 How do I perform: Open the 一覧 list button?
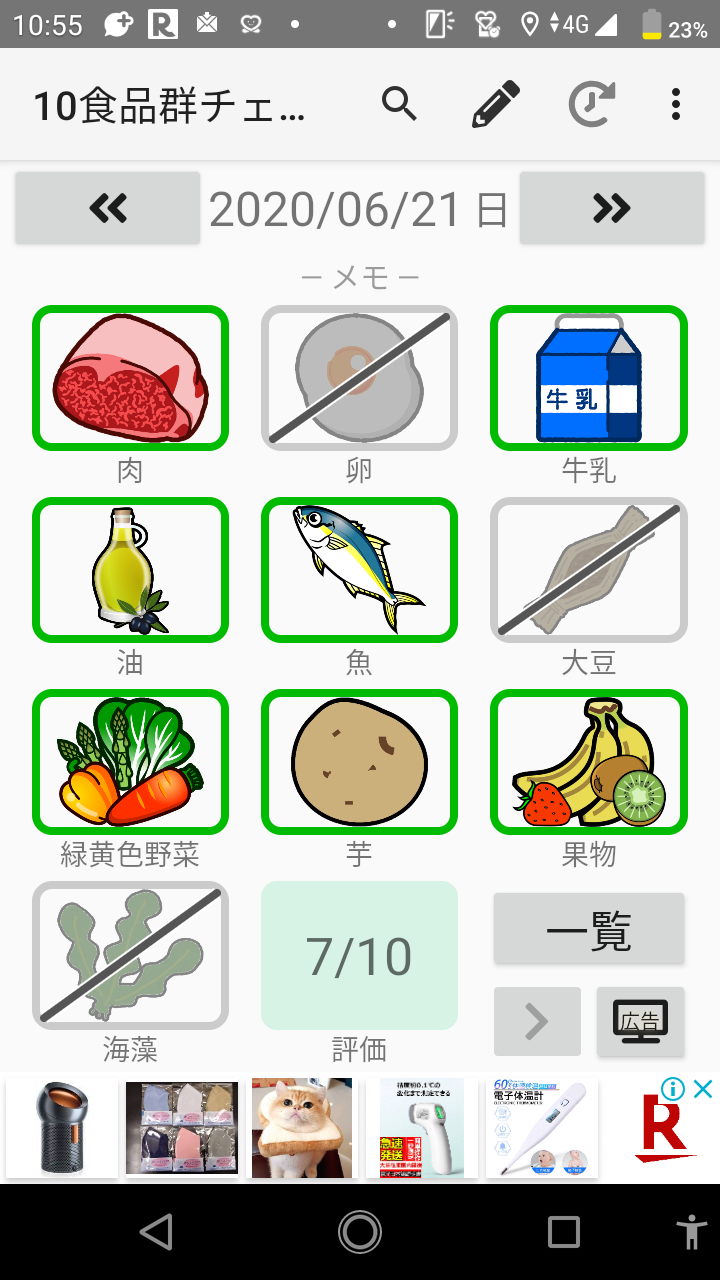pyautogui.click(x=589, y=929)
